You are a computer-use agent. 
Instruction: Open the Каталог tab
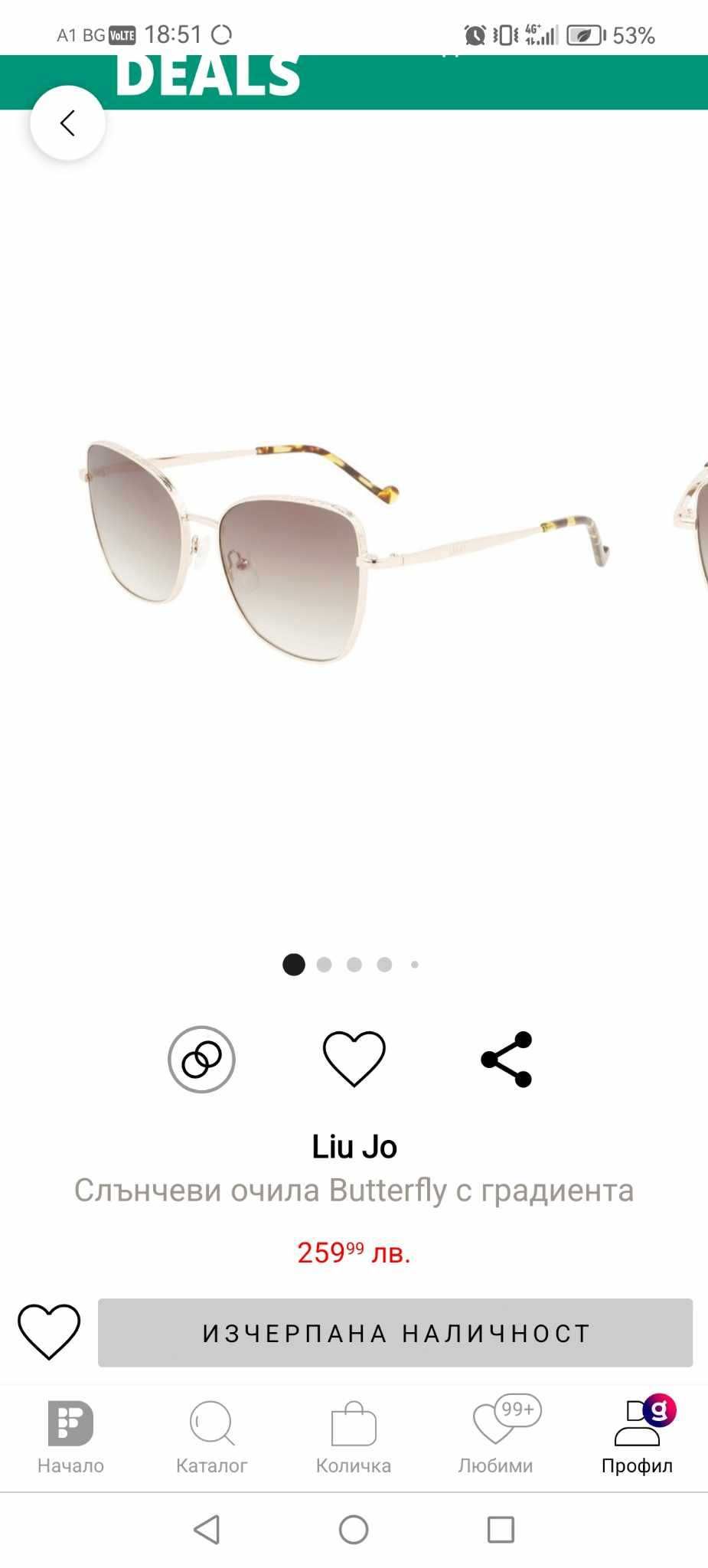coord(212,1437)
